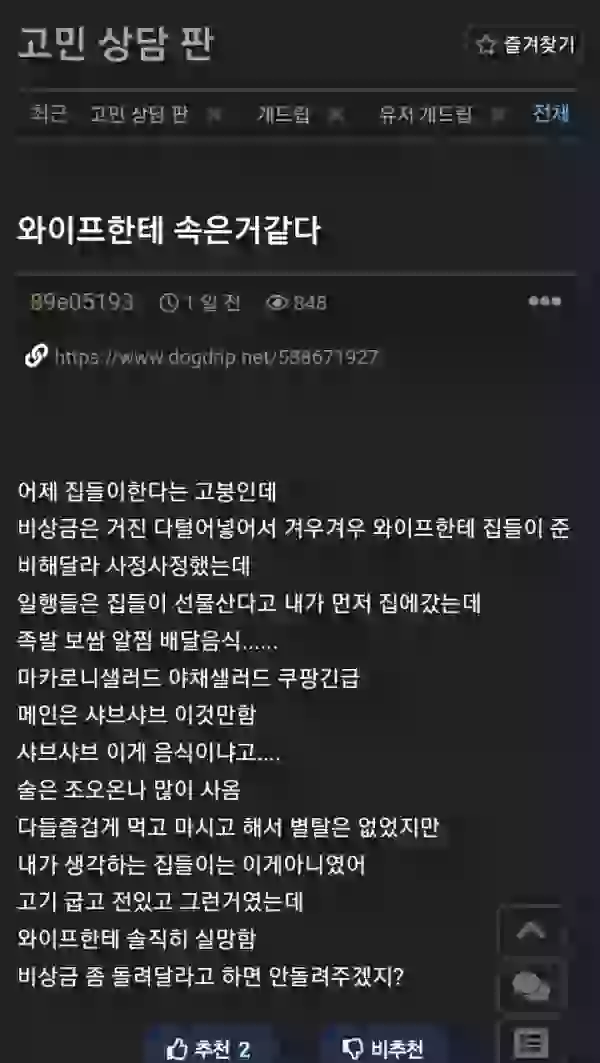Upvote the post with 추천
600x1063 pixels.
pyautogui.click(x=209, y=1047)
